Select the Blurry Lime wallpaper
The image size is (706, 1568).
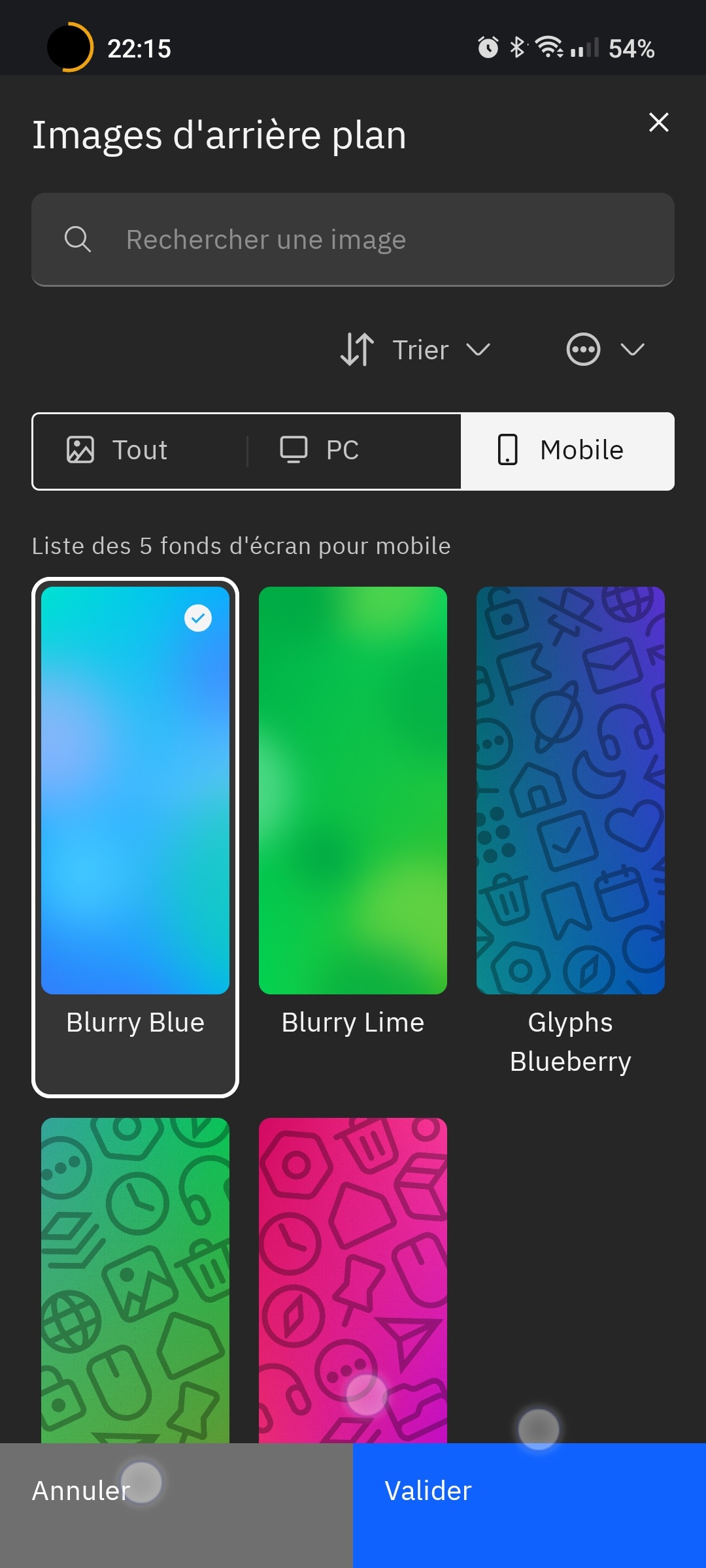(353, 791)
